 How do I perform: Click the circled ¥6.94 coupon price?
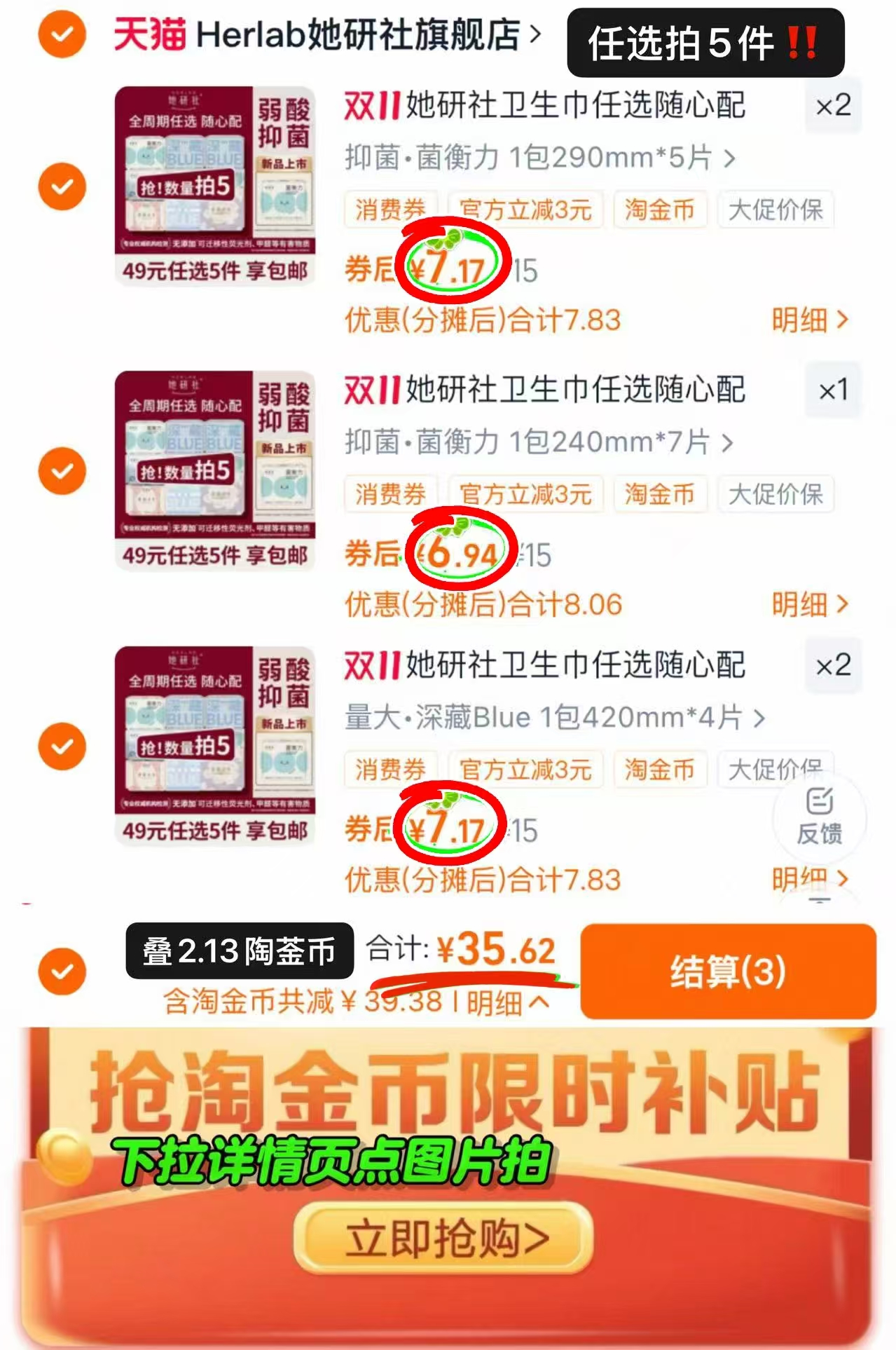tap(459, 553)
